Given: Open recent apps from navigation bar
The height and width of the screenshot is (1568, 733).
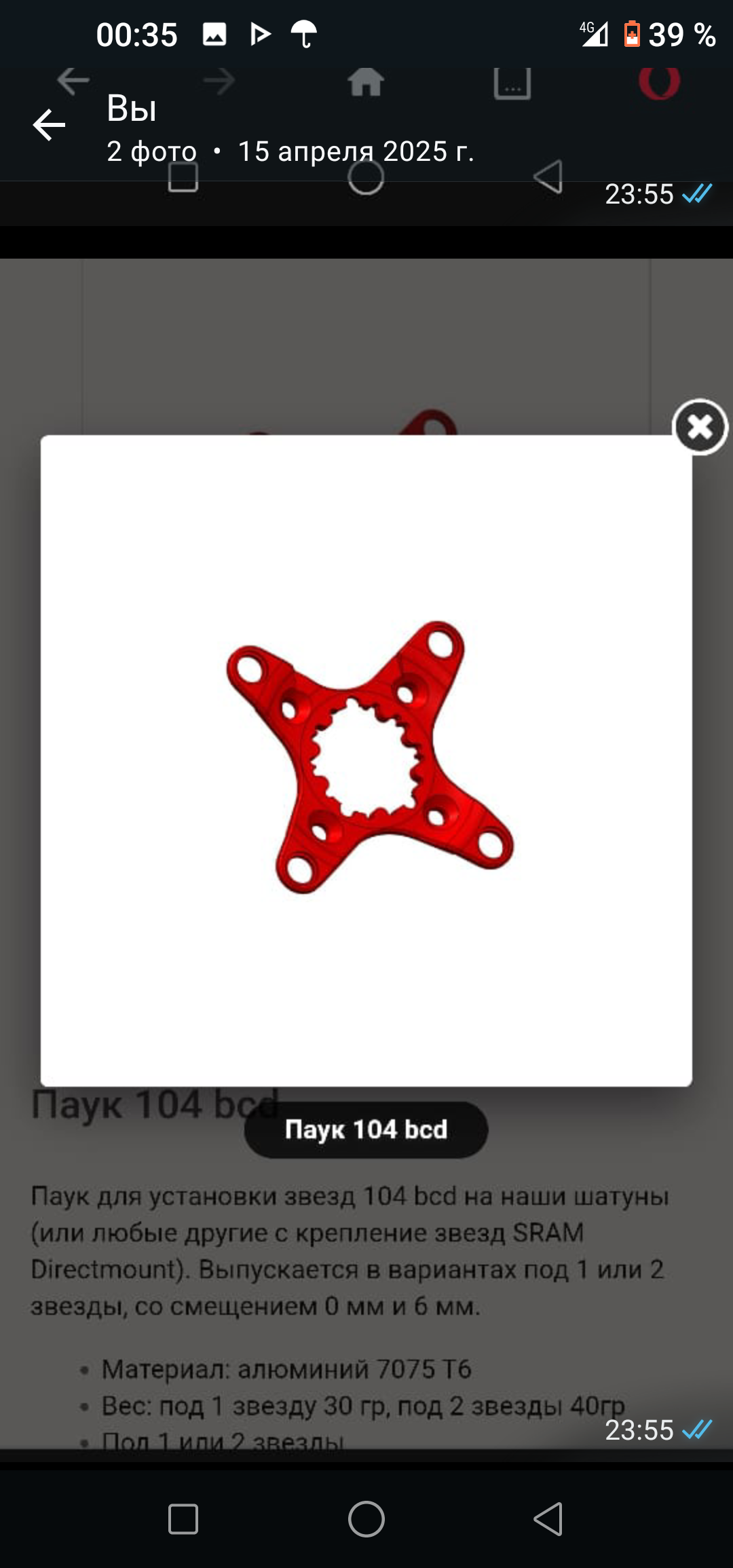Looking at the screenshot, I should click(x=183, y=1518).
